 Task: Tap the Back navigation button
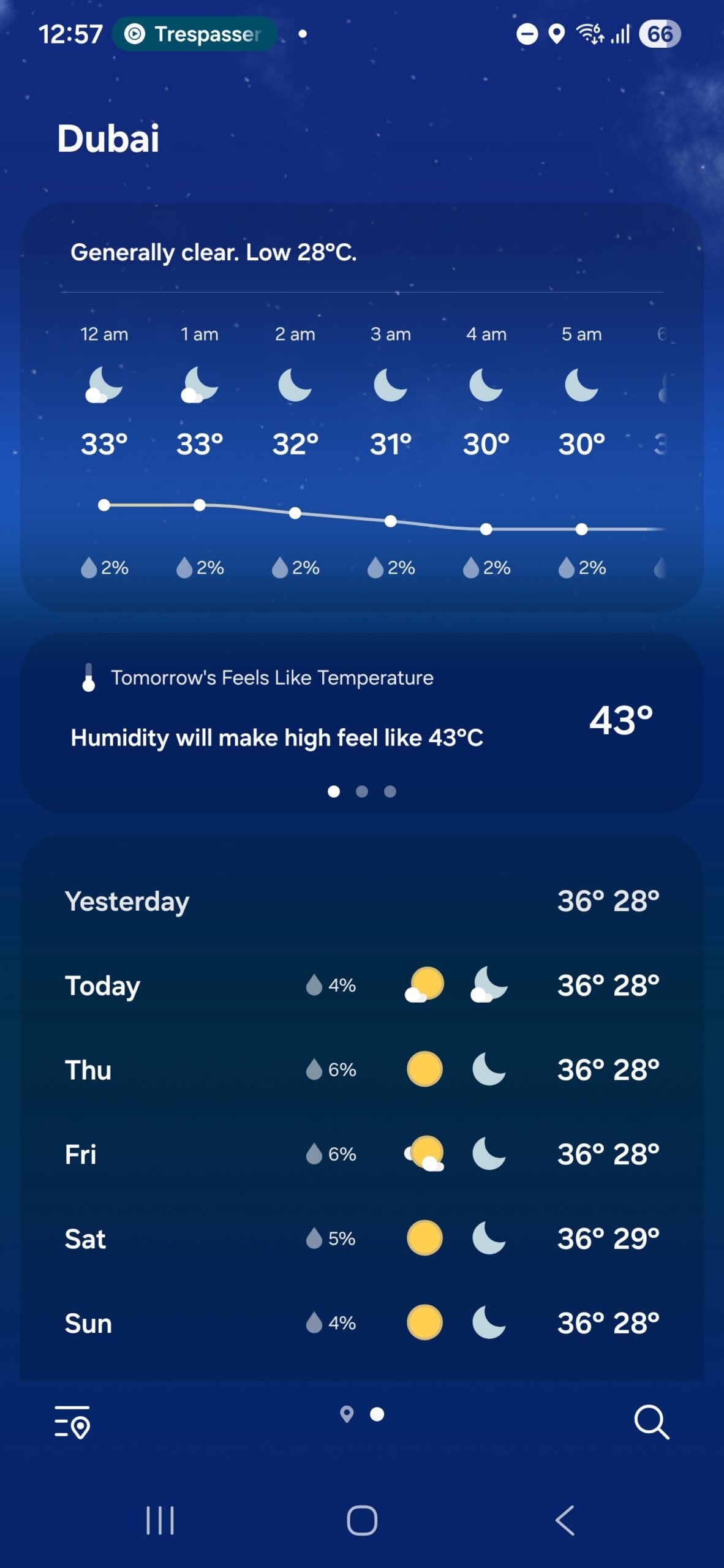click(x=565, y=1519)
